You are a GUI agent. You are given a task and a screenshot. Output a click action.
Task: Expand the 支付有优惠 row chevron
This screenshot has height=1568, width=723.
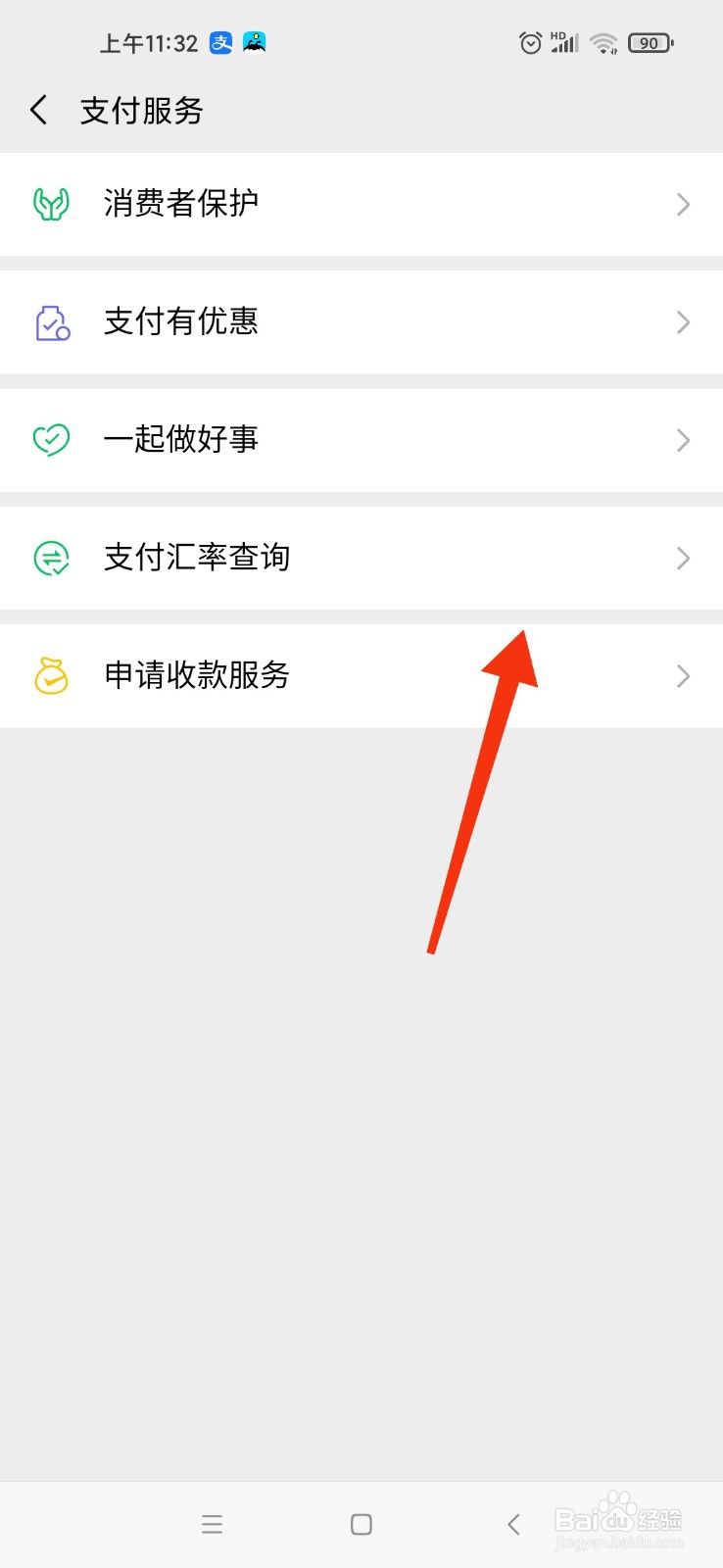(683, 321)
